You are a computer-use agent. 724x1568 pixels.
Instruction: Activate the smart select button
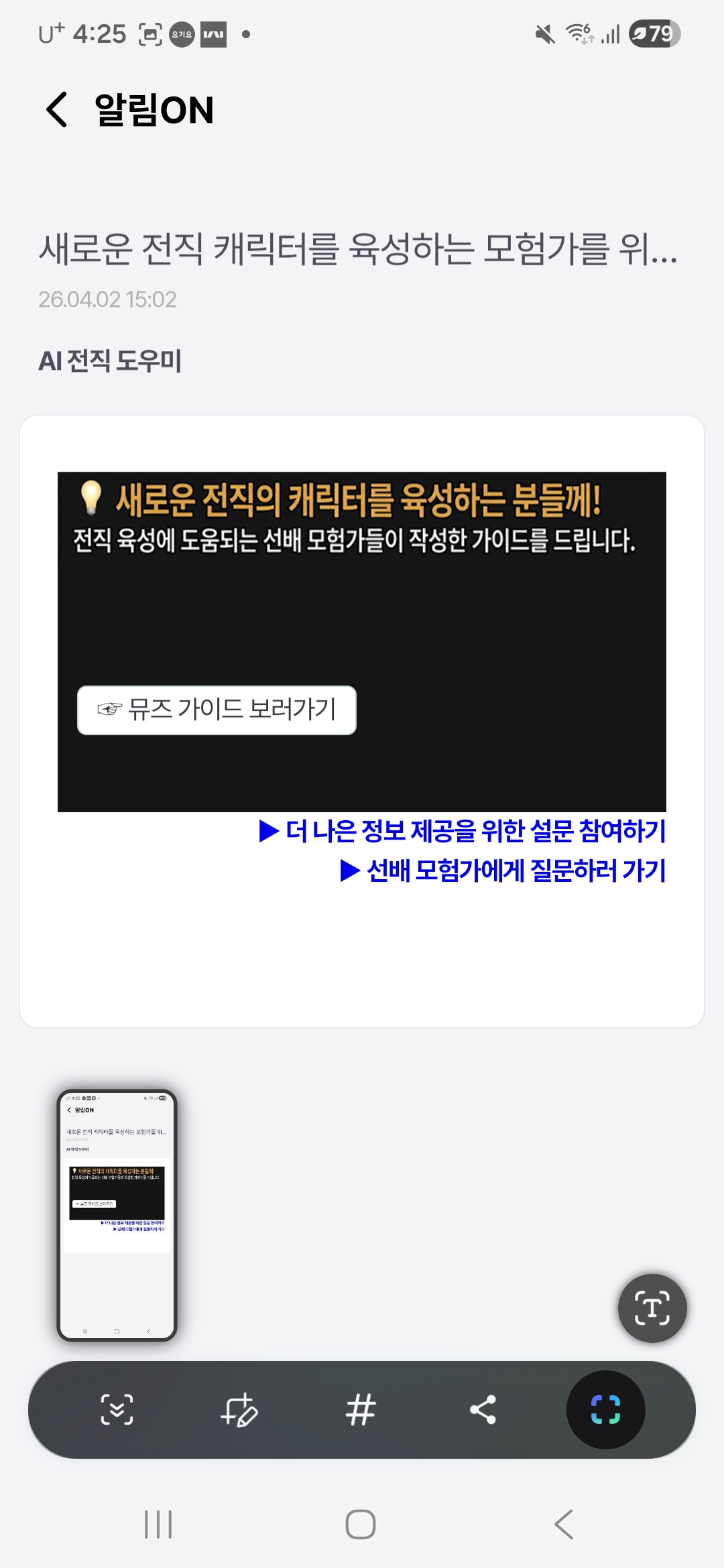(x=605, y=1409)
